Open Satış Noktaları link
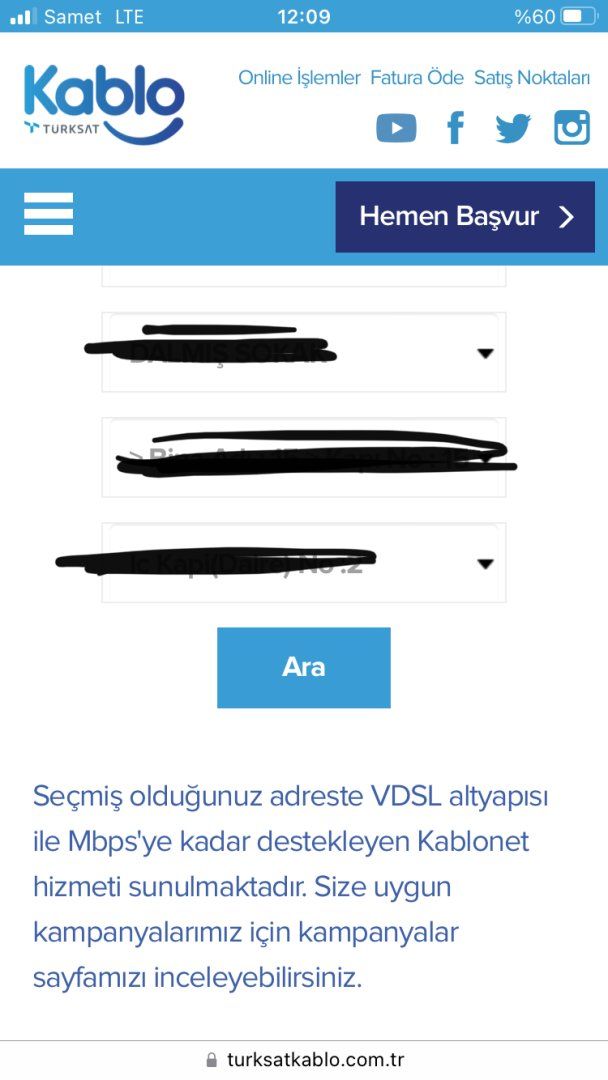This screenshot has width=608, height=1080. click(532, 77)
